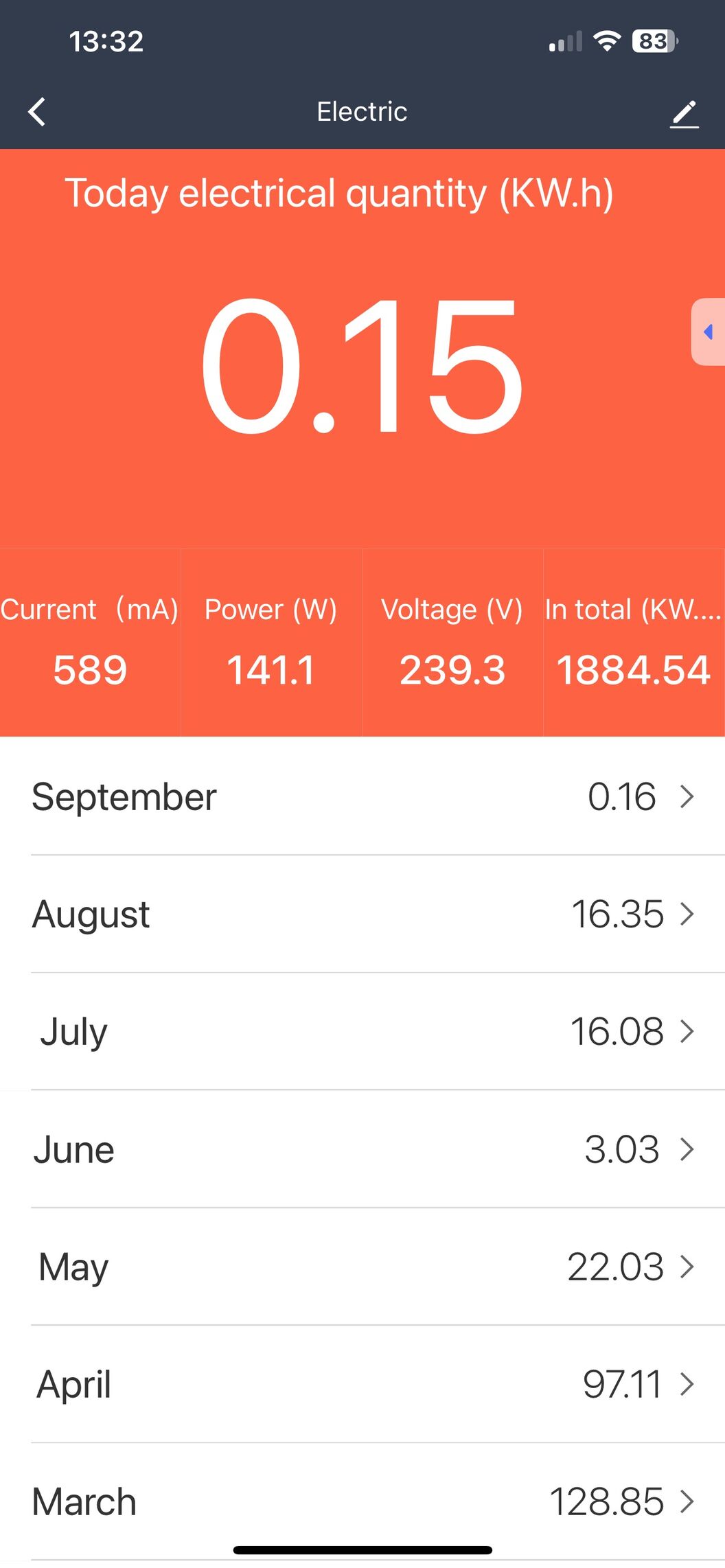Open August usage details
This screenshot has height=1568, width=725.
tap(362, 914)
